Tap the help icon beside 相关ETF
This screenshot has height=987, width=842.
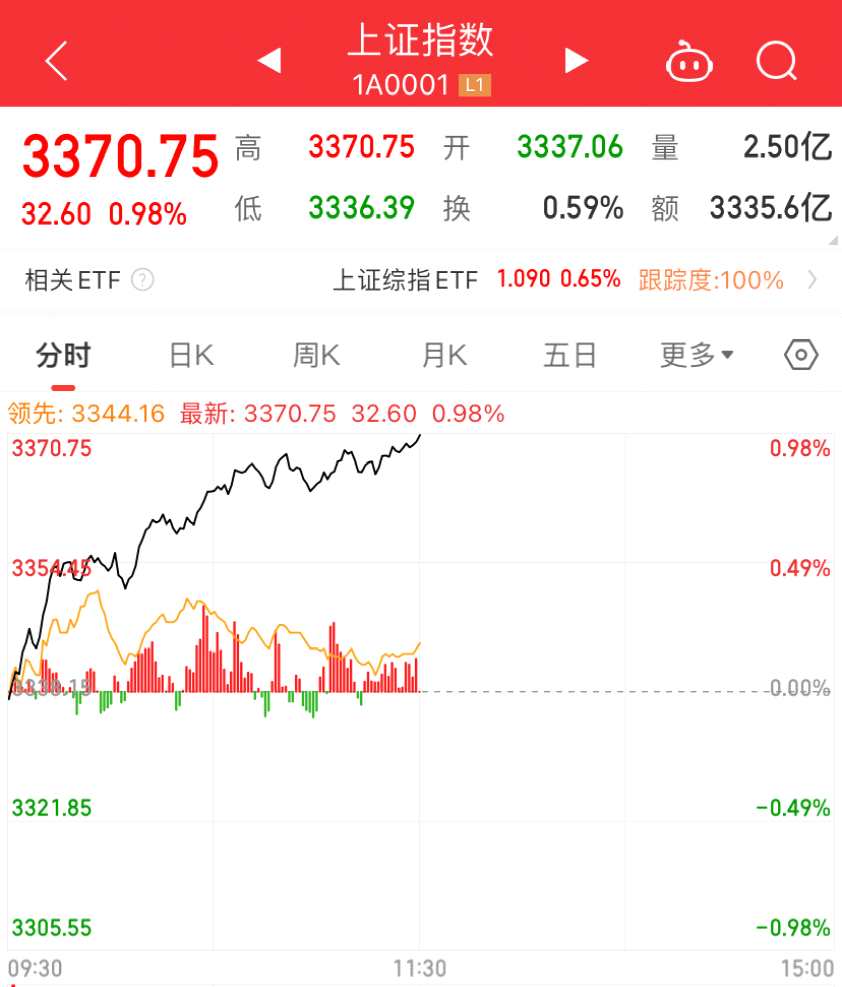tap(143, 280)
